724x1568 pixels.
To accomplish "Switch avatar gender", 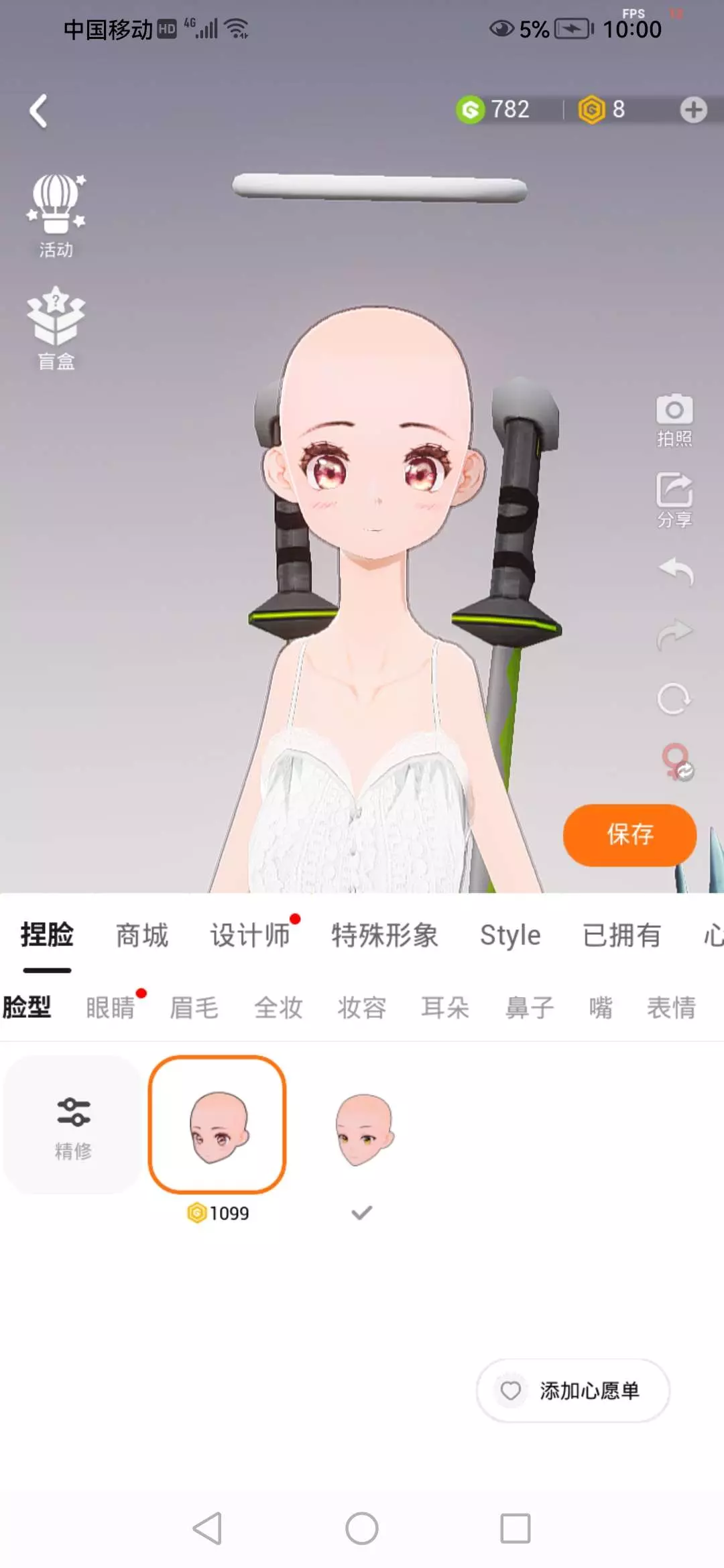I will [677, 762].
